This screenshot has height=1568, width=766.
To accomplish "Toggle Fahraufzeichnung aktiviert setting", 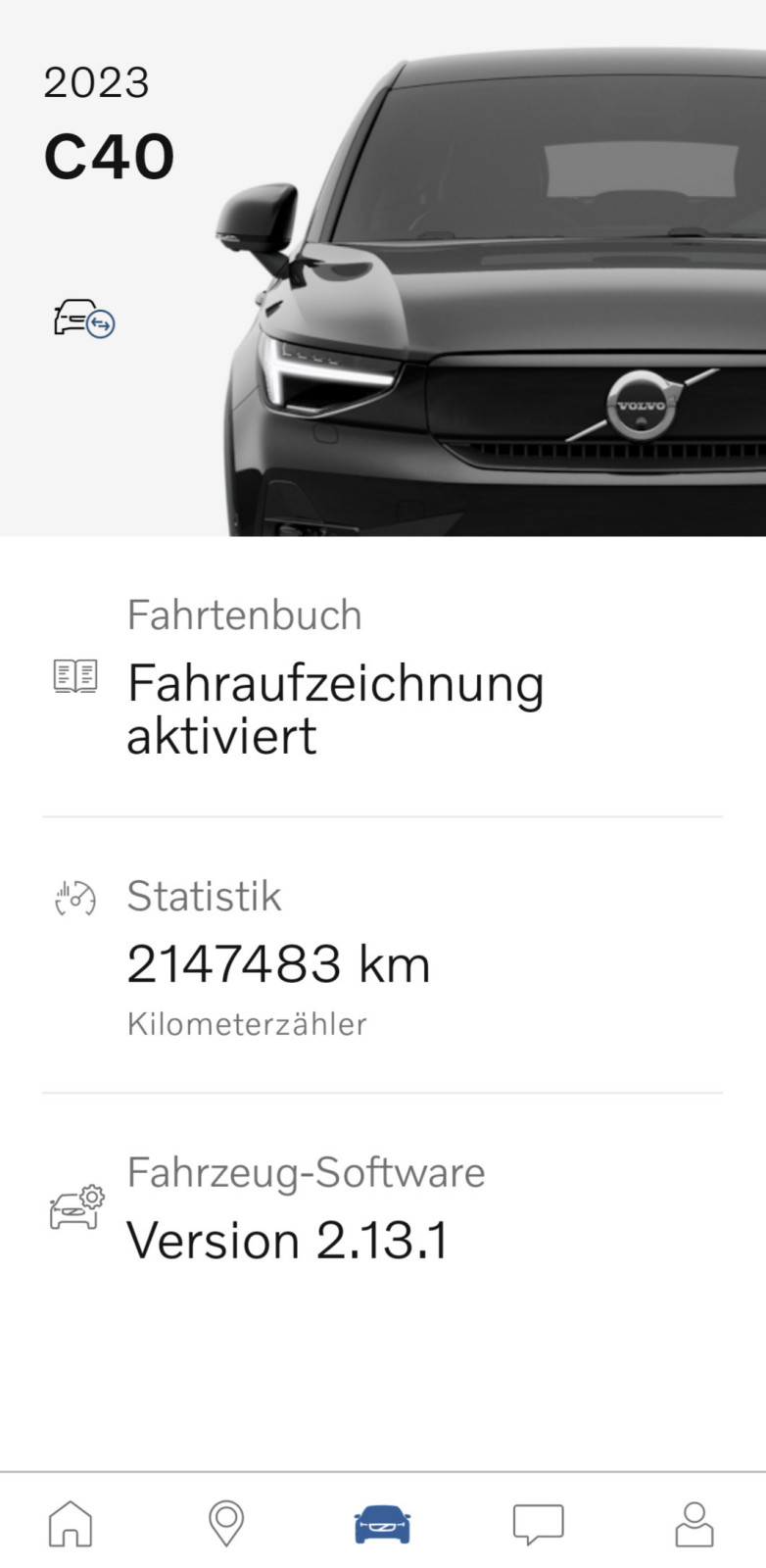I will click(336, 710).
